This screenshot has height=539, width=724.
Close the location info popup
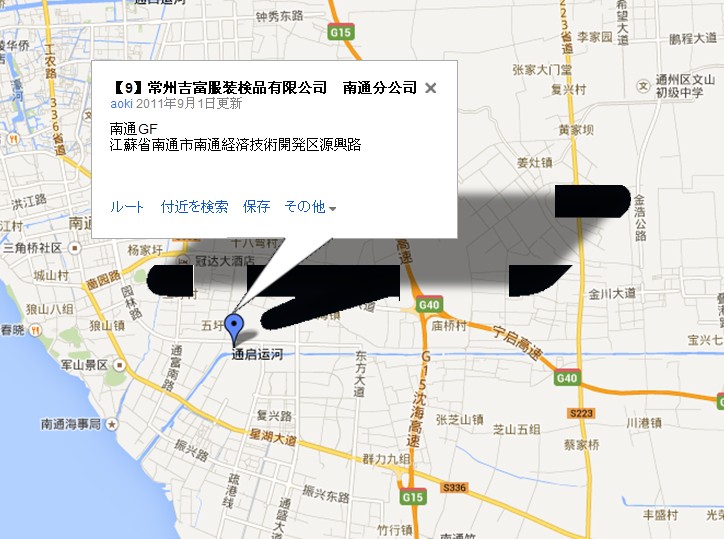430,88
